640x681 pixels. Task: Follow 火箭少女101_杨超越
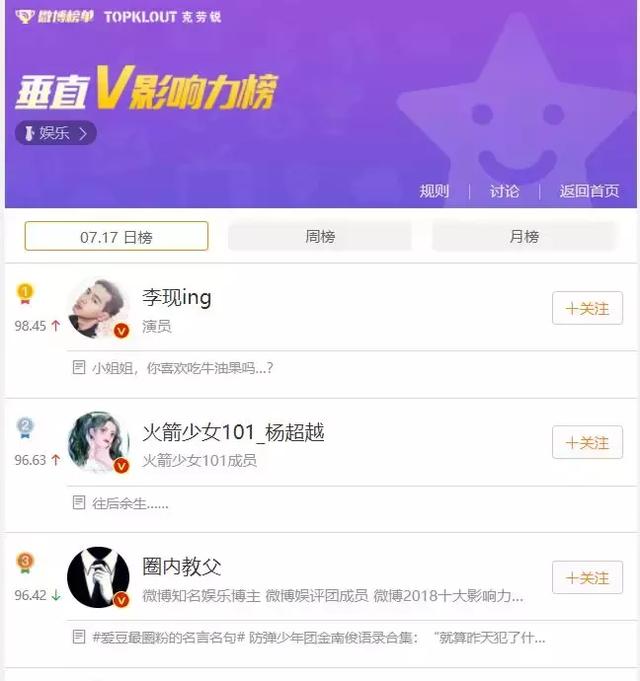pos(587,443)
